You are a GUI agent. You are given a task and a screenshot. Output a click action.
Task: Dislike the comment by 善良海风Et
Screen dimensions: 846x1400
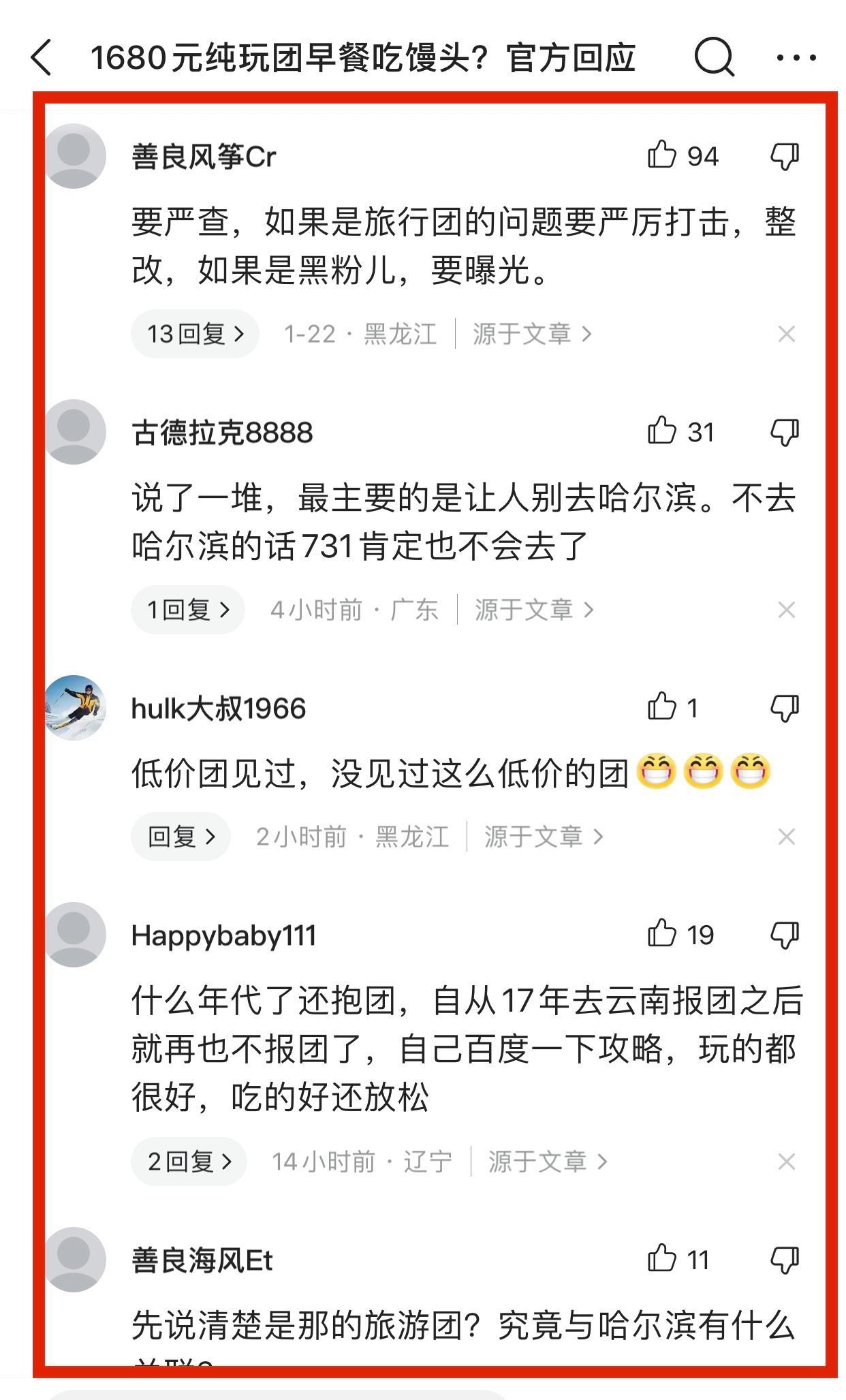(x=785, y=1260)
